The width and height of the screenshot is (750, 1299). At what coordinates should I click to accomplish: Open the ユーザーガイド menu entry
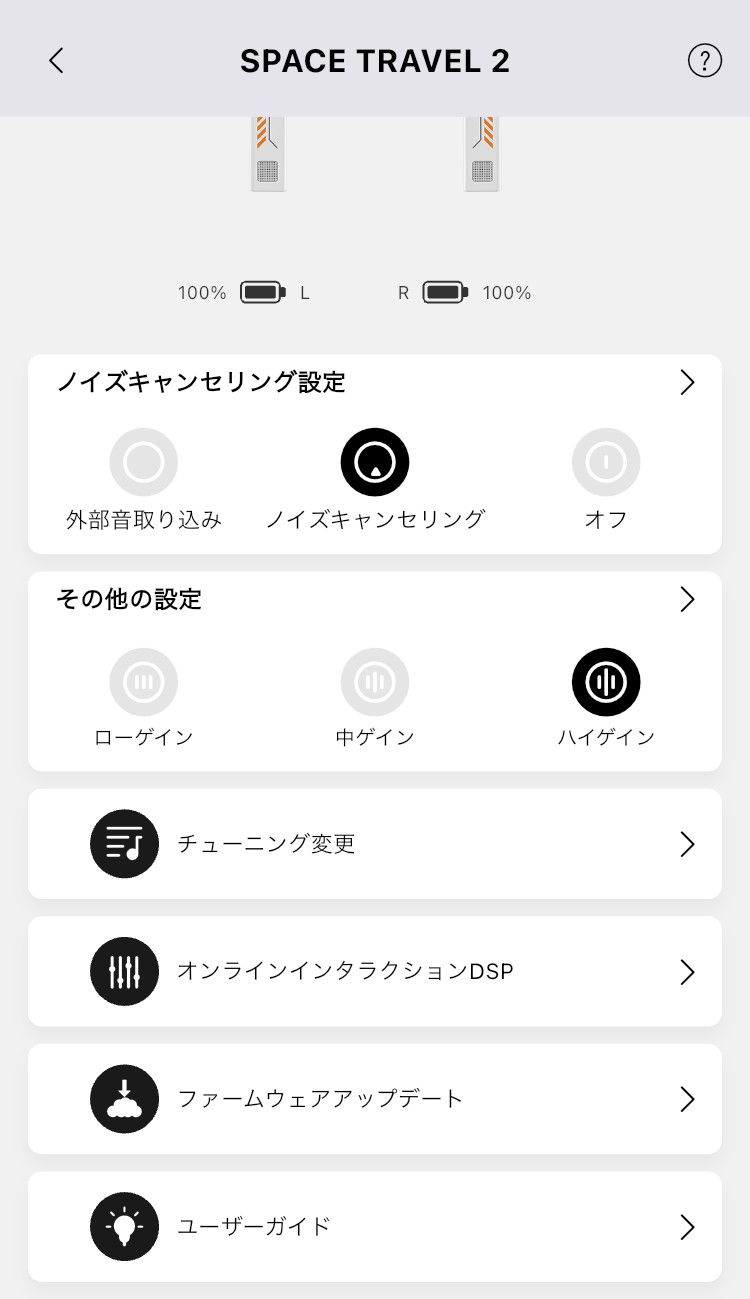click(375, 1226)
